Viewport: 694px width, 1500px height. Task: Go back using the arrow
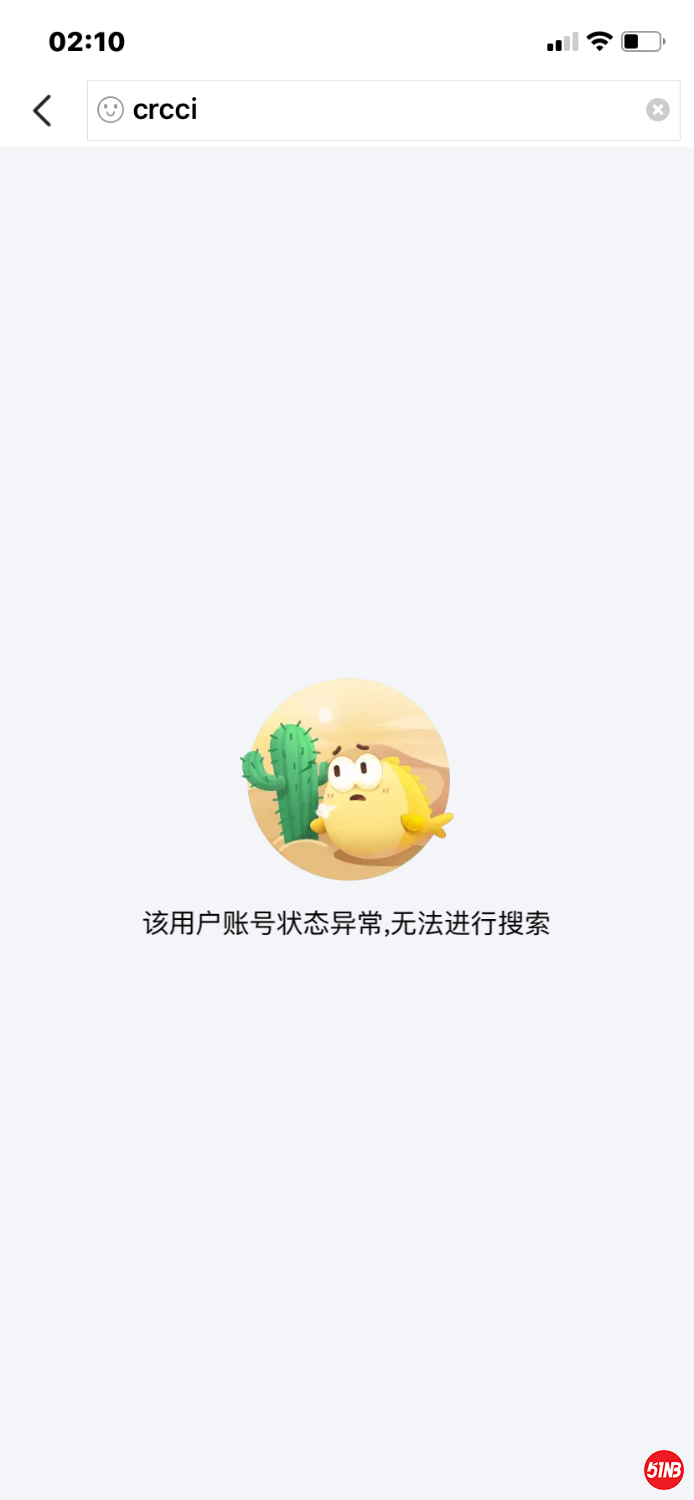42,110
